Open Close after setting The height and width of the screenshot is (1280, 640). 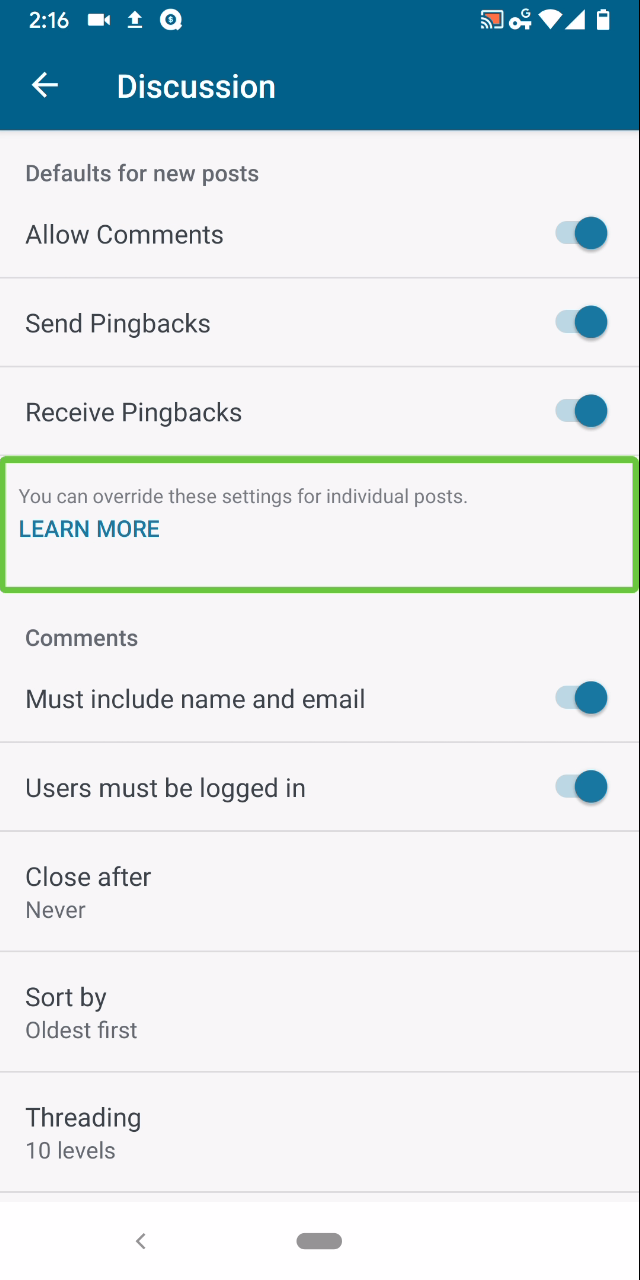coord(320,892)
